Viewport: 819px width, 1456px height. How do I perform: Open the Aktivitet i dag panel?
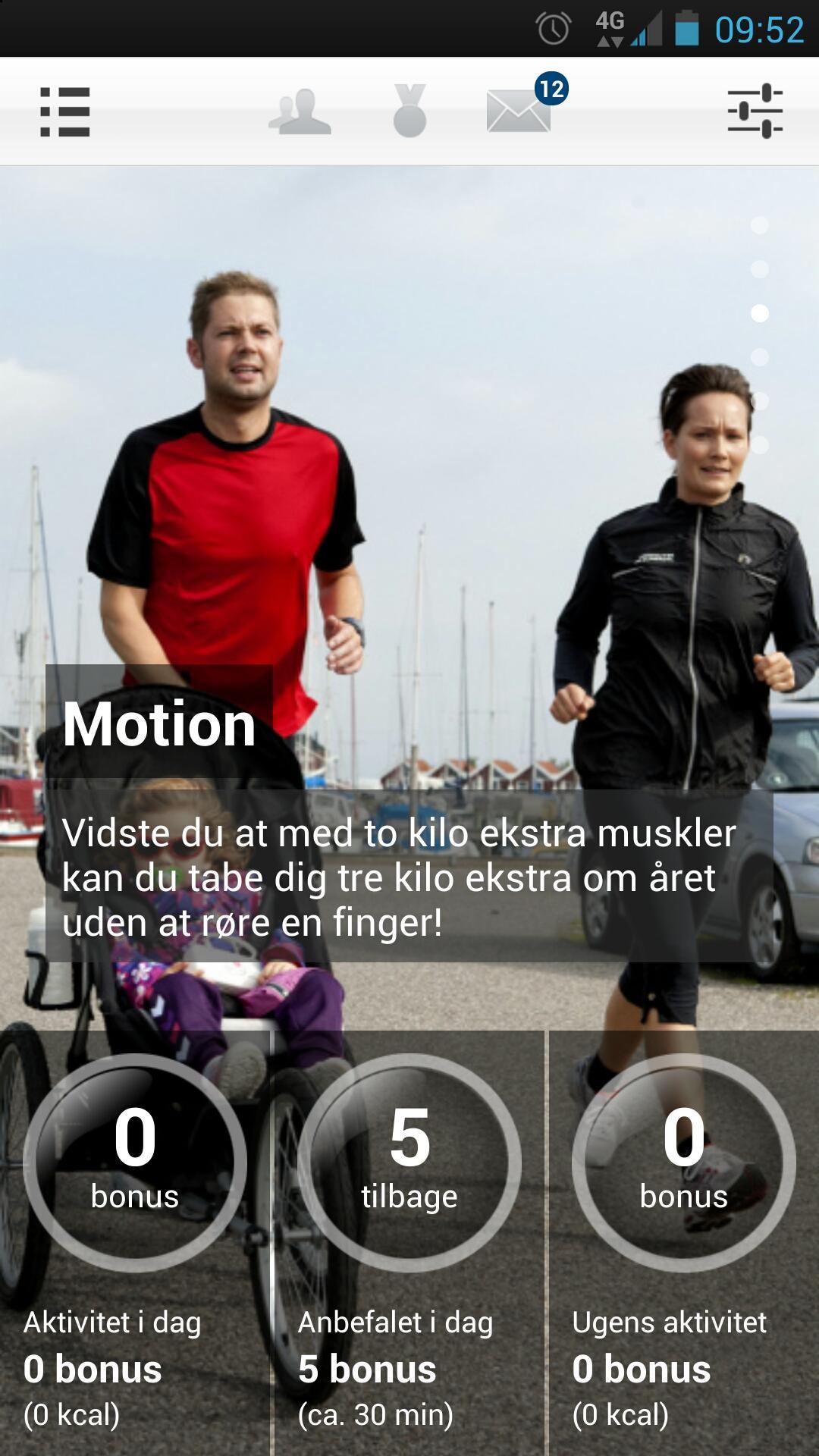135,1244
